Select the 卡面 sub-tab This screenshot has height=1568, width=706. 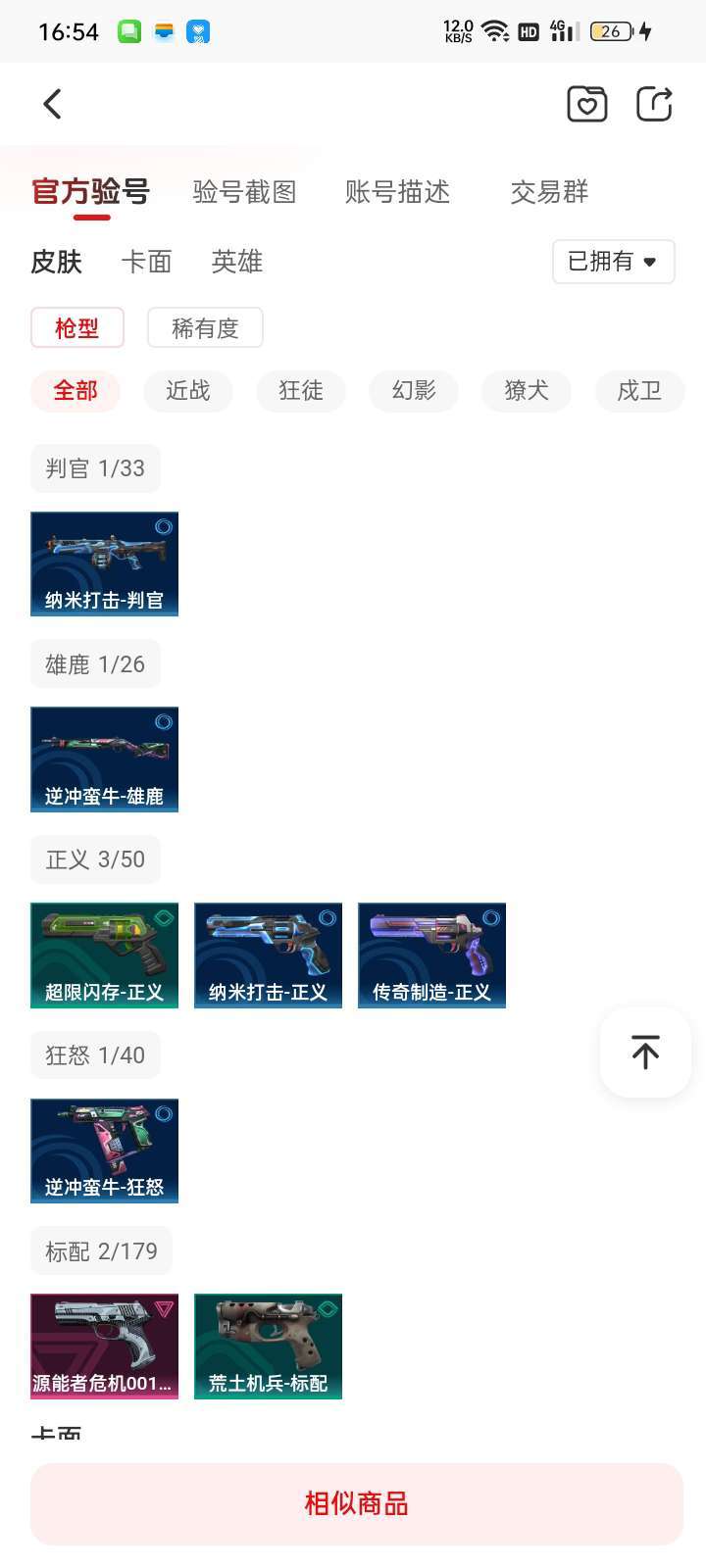(x=146, y=262)
